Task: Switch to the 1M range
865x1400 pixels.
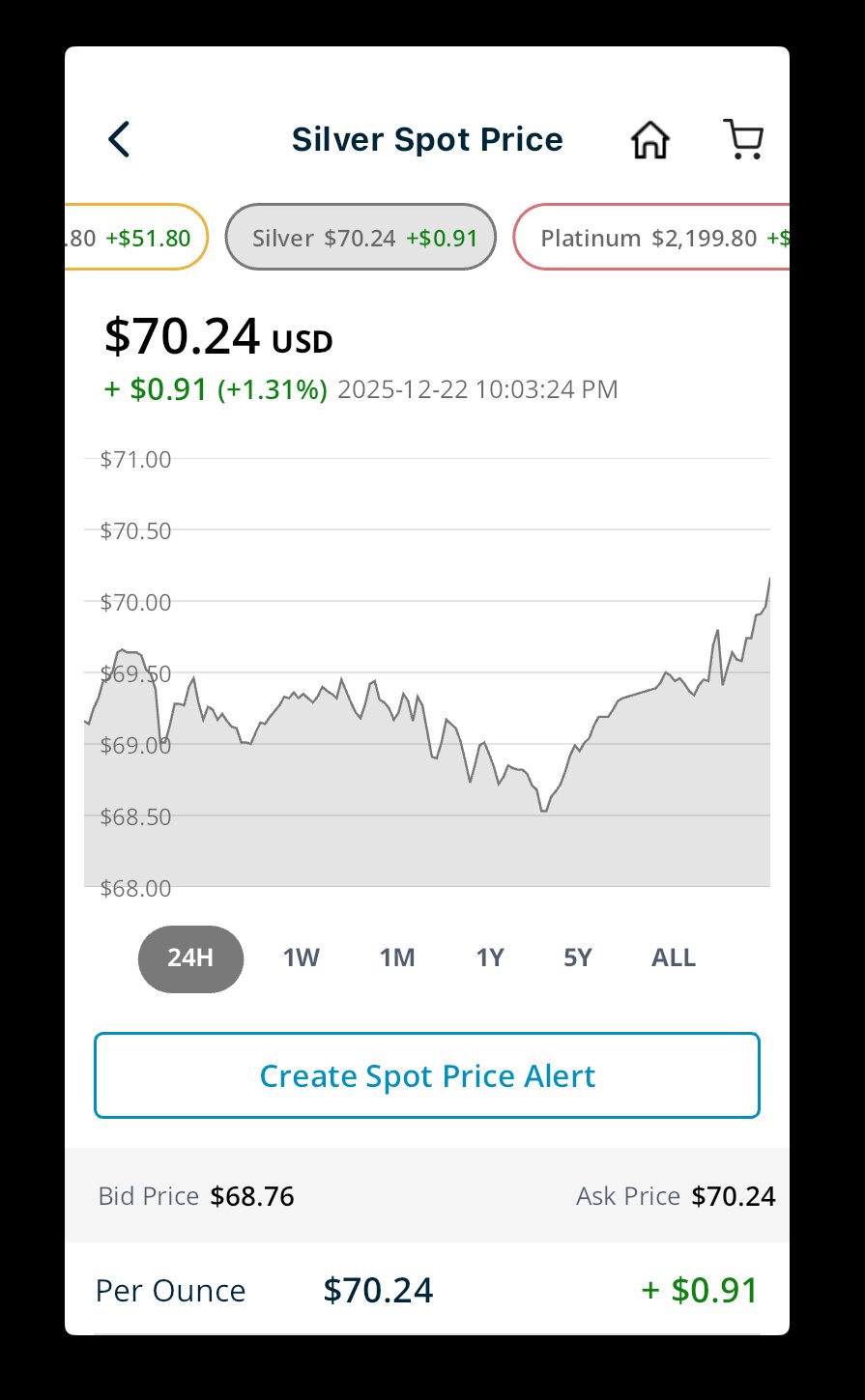Action: coord(397,957)
